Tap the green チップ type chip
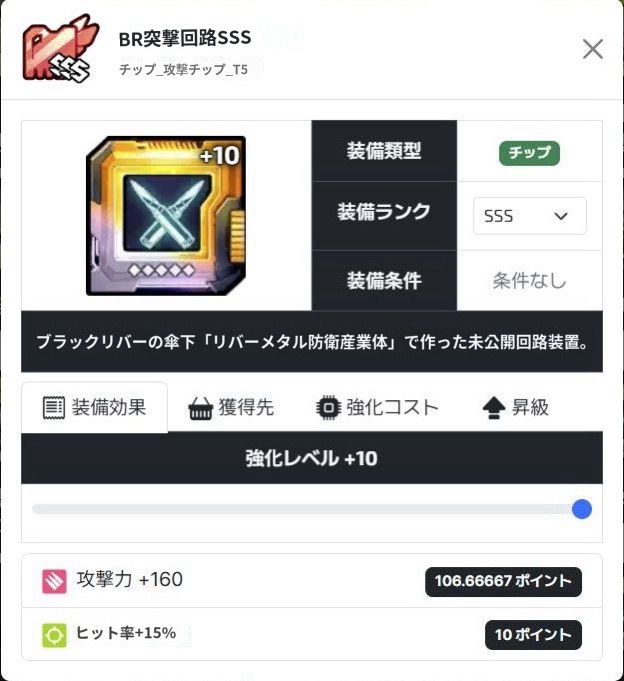This screenshot has height=681, width=624. pyautogui.click(x=529, y=153)
